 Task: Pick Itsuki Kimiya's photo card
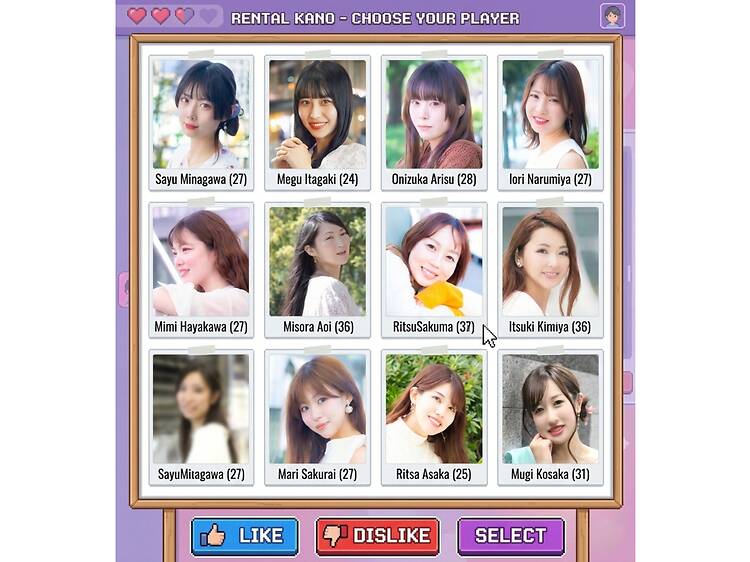tap(550, 267)
